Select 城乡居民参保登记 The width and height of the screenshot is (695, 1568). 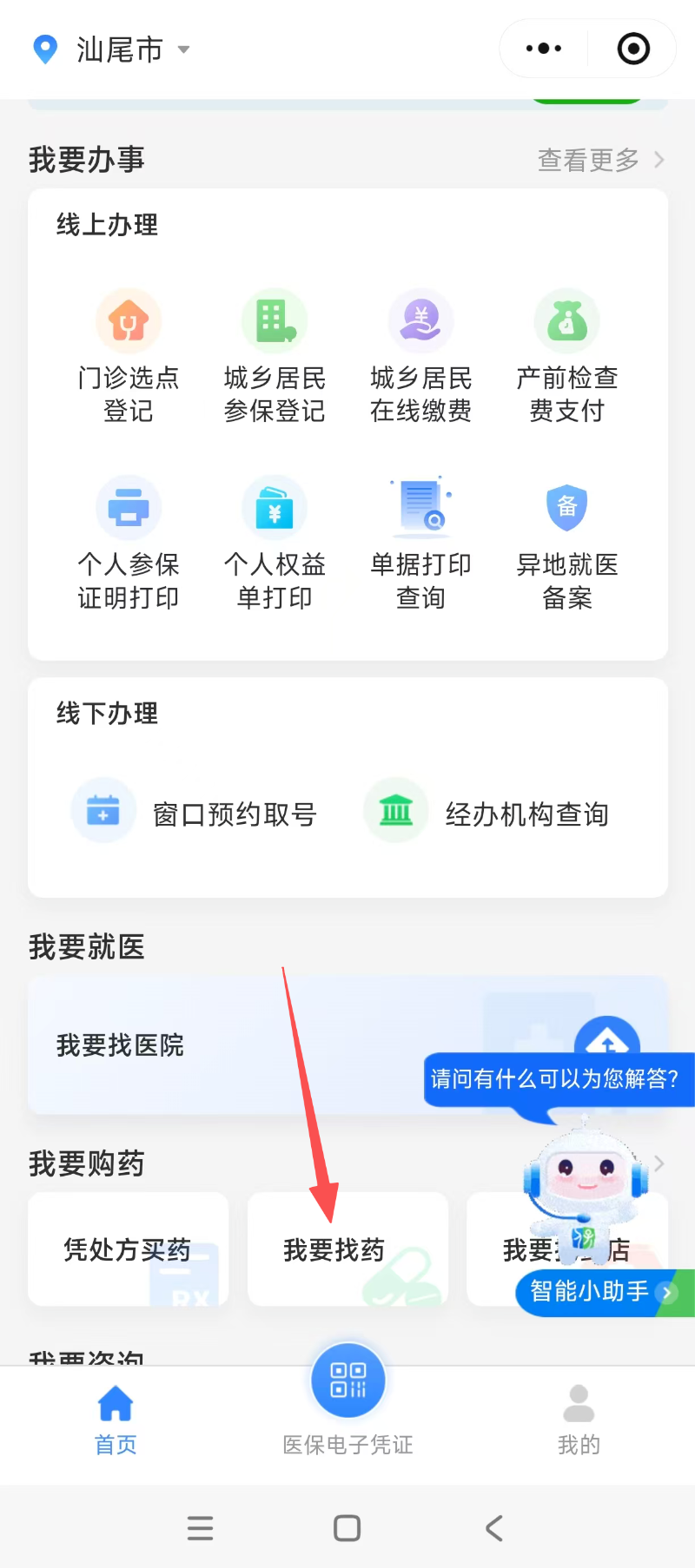pos(275,357)
